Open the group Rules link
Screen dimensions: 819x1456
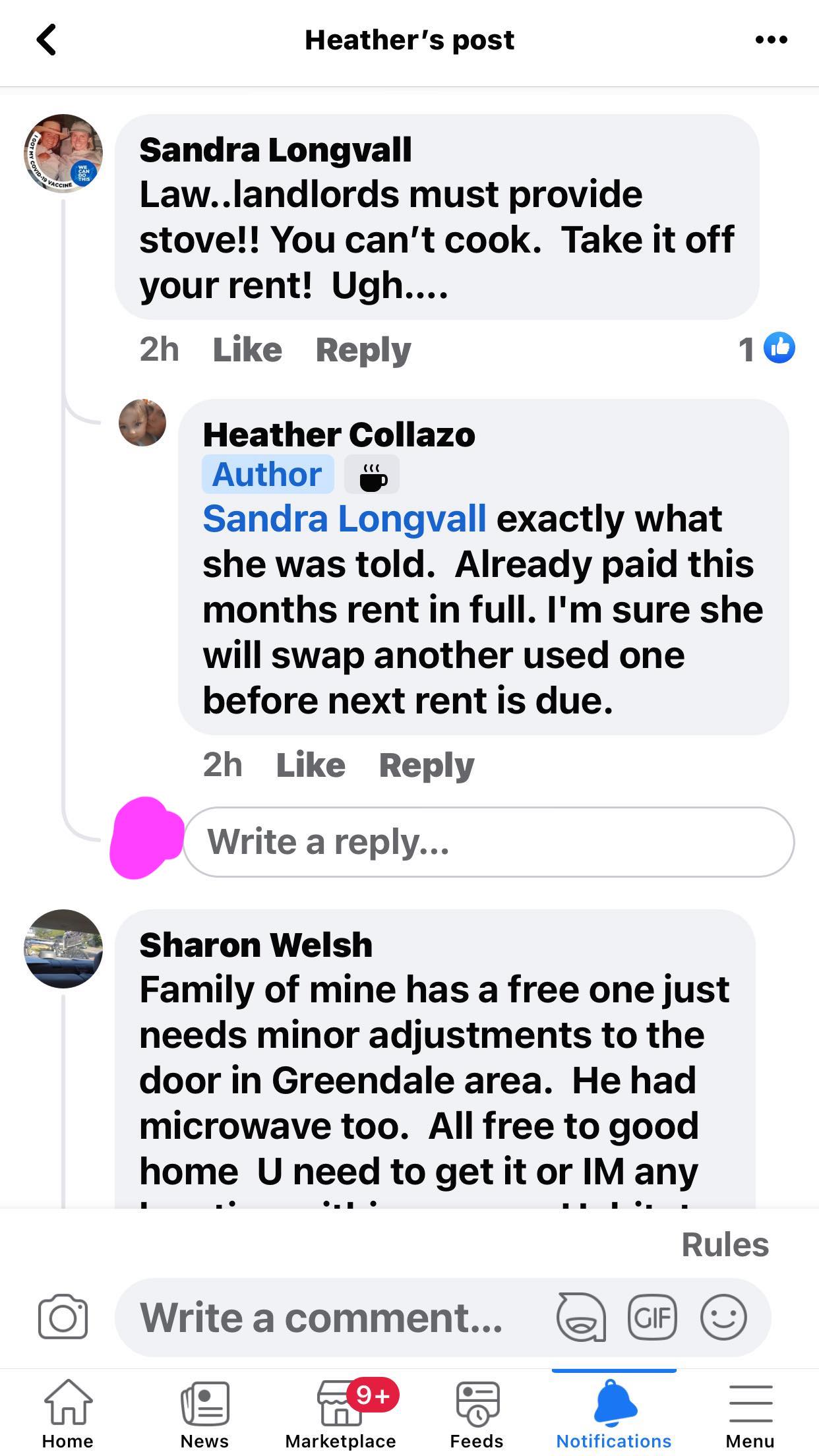click(x=725, y=1244)
